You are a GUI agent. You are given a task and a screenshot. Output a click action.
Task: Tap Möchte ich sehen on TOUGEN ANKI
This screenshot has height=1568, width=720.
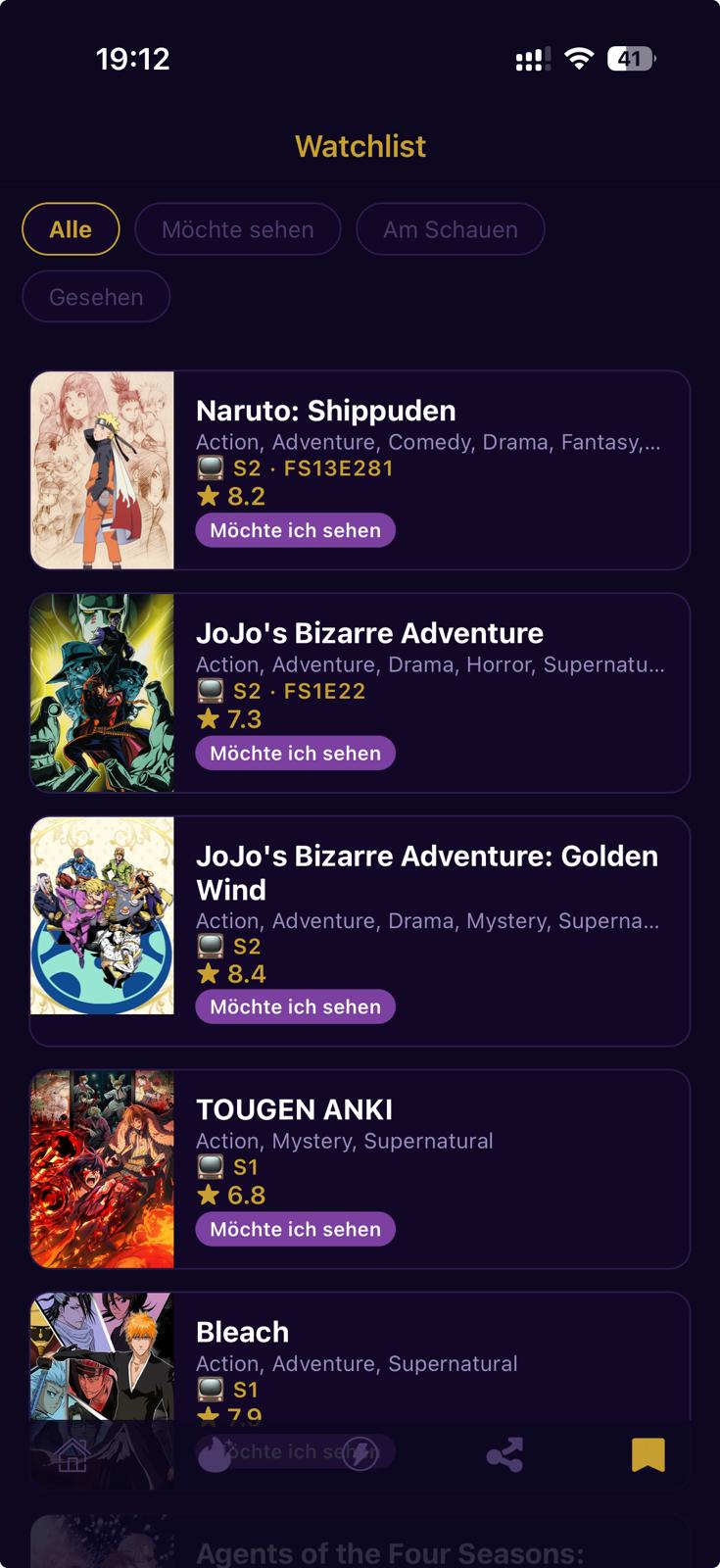(295, 1229)
